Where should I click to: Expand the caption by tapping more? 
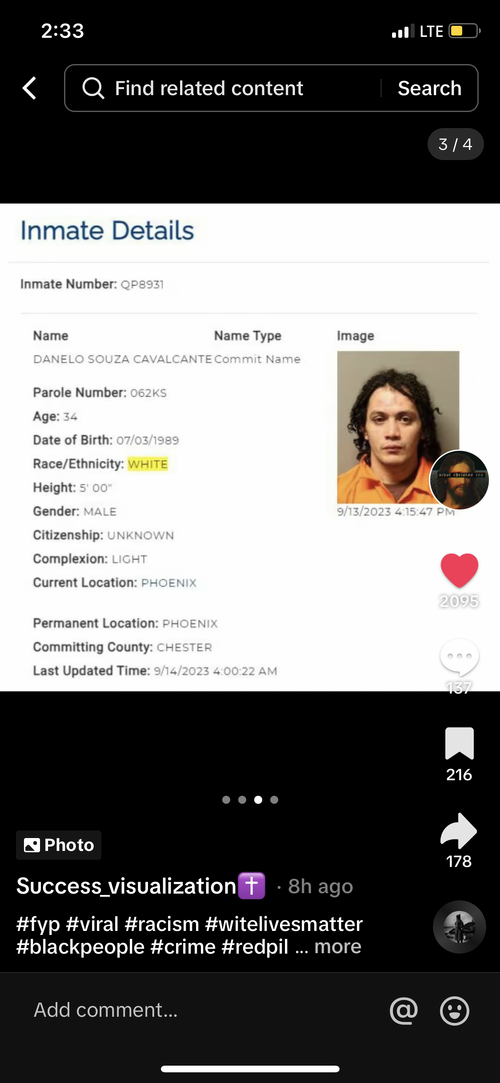[x=338, y=946]
